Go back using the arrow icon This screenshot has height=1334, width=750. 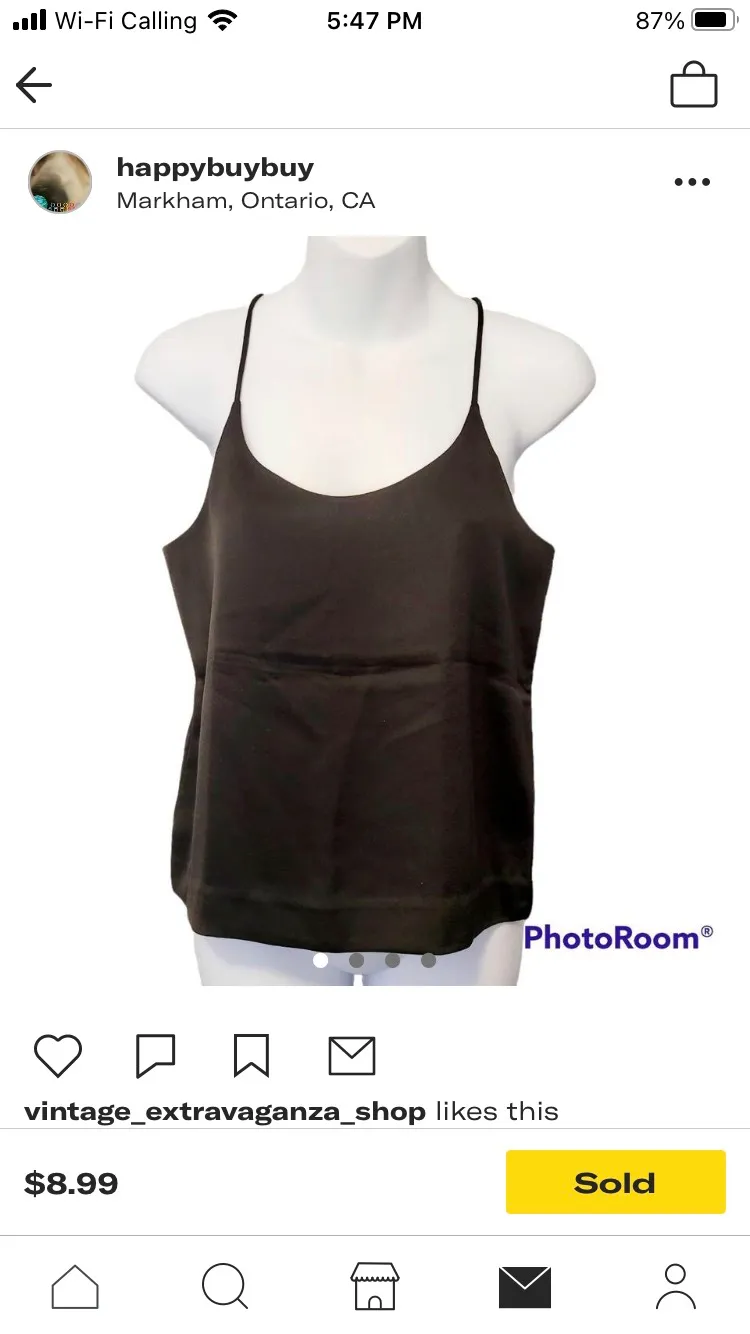point(34,86)
